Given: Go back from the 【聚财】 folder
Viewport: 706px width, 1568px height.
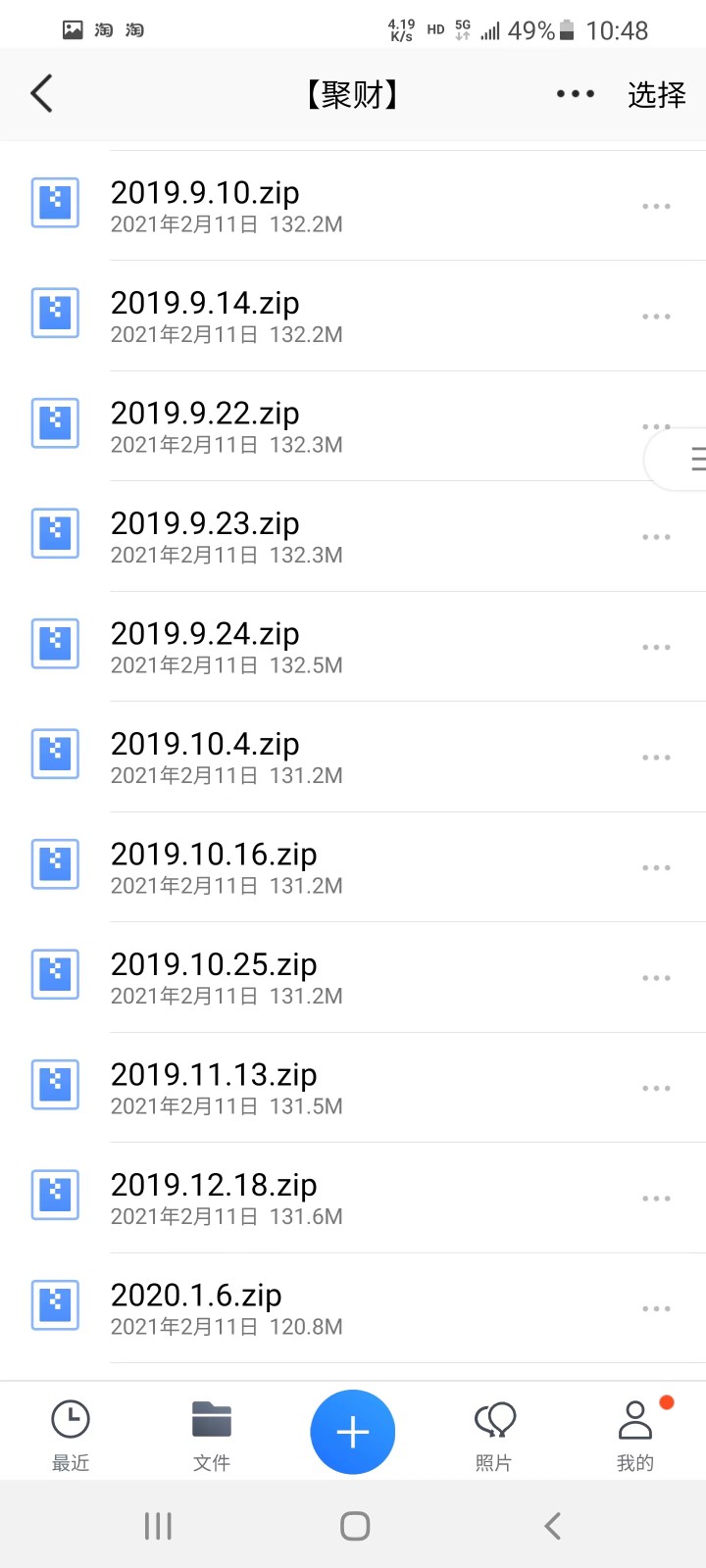Looking at the screenshot, I should (x=41, y=94).
